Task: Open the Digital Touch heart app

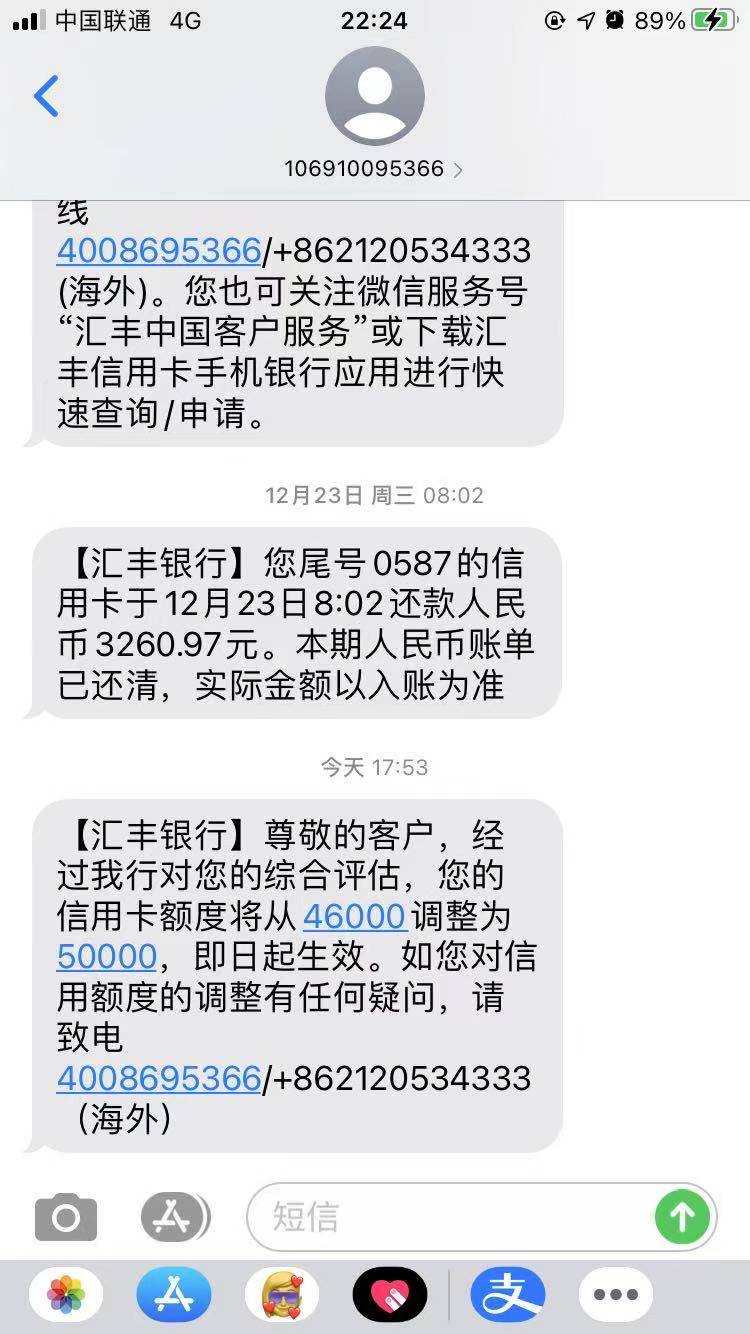Action: (x=390, y=1295)
